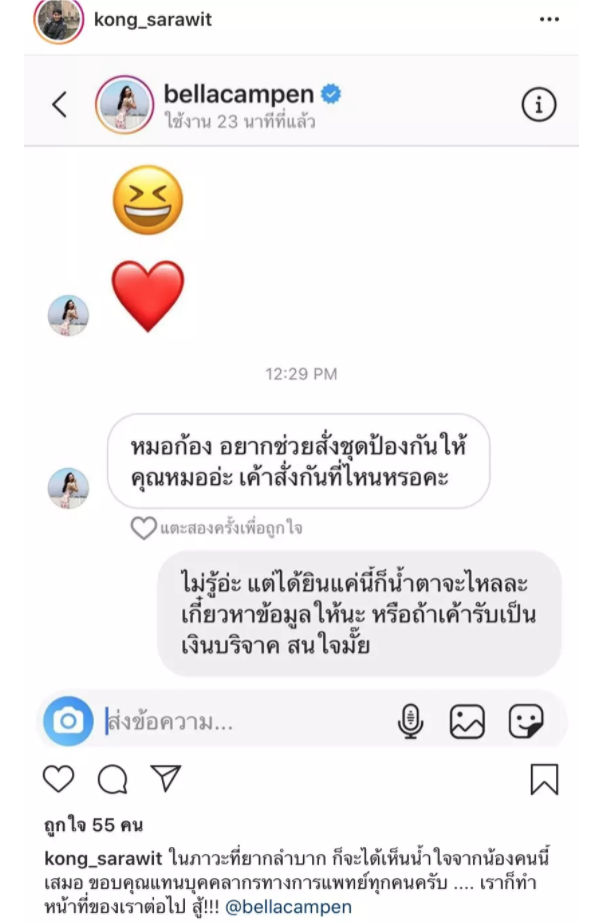
Task: Open the comments on this post
Action: (x=112, y=779)
